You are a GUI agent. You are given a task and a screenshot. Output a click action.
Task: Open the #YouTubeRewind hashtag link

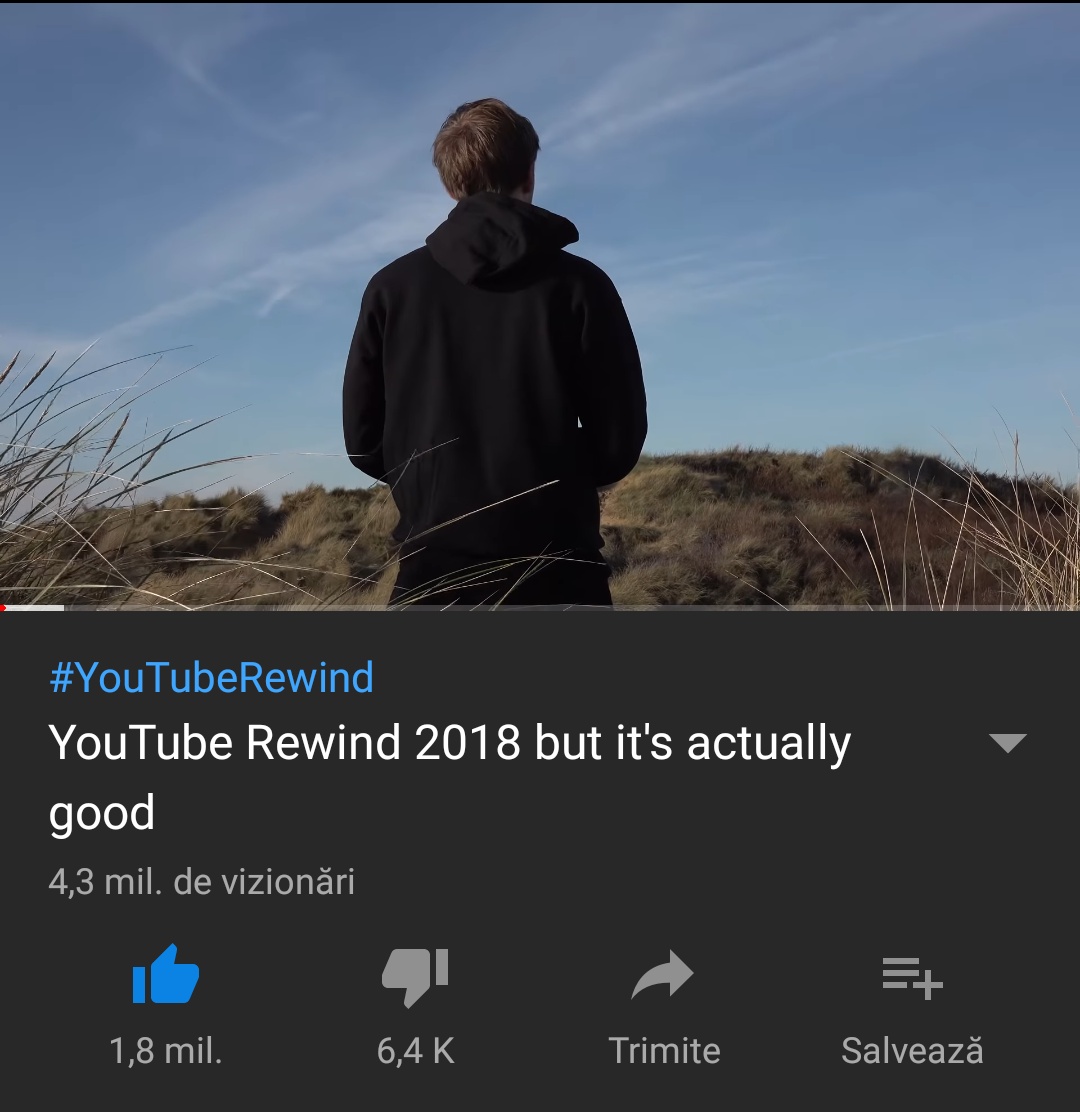(x=211, y=678)
